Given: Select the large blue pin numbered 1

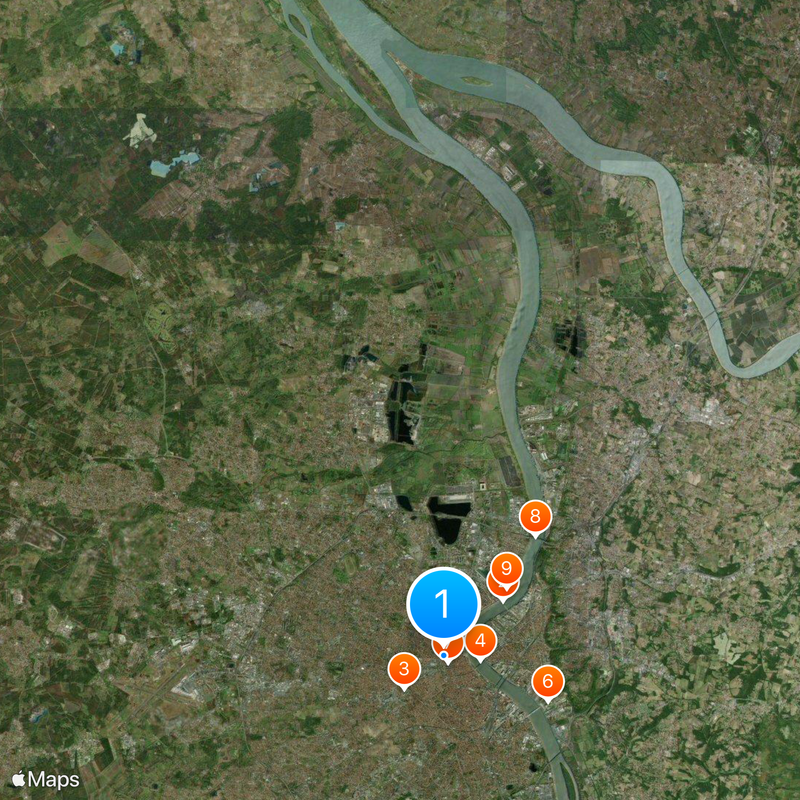Looking at the screenshot, I should tap(443, 603).
